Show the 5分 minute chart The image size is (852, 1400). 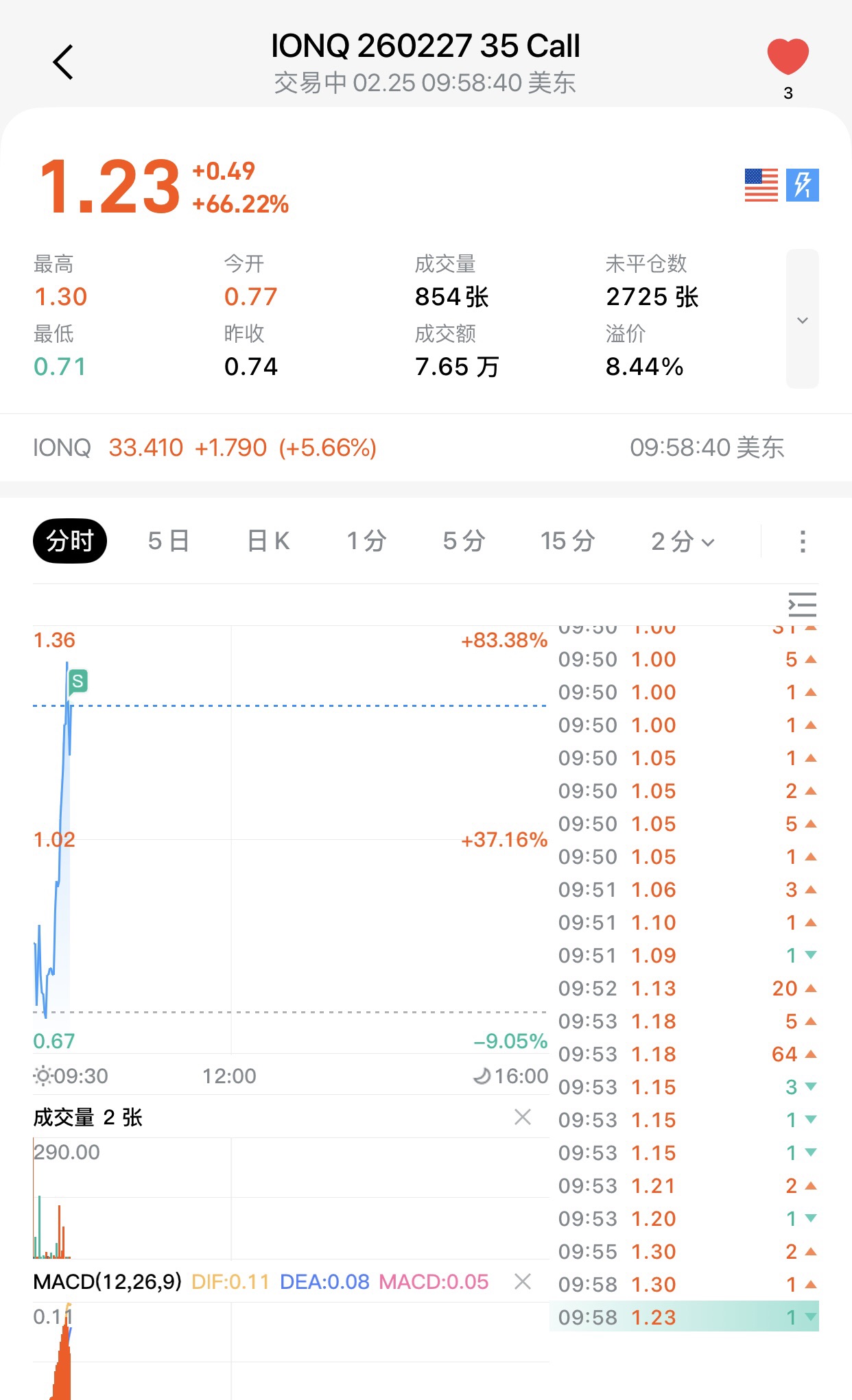[464, 541]
